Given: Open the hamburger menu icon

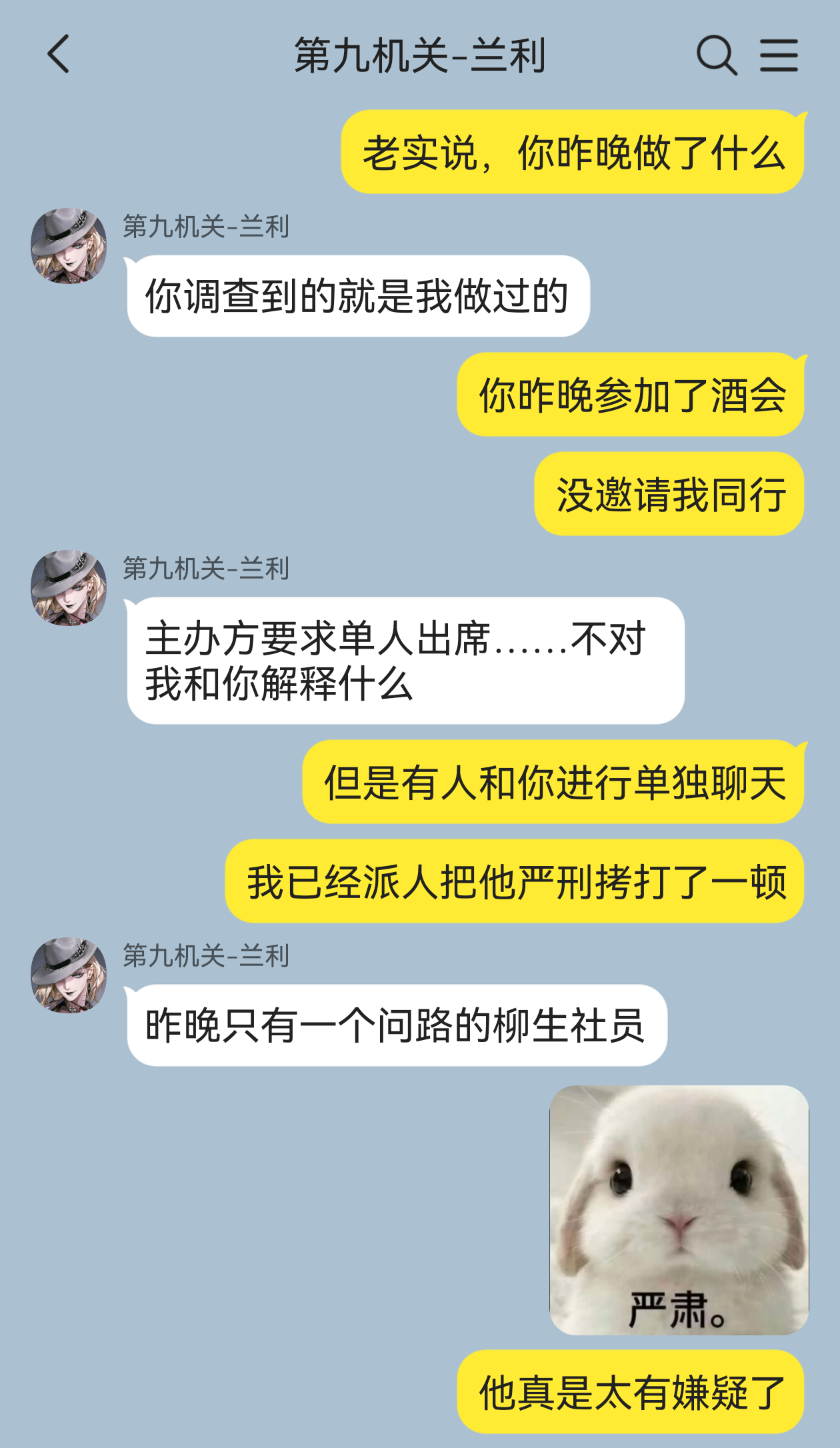Looking at the screenshot, I should point(779,55).
